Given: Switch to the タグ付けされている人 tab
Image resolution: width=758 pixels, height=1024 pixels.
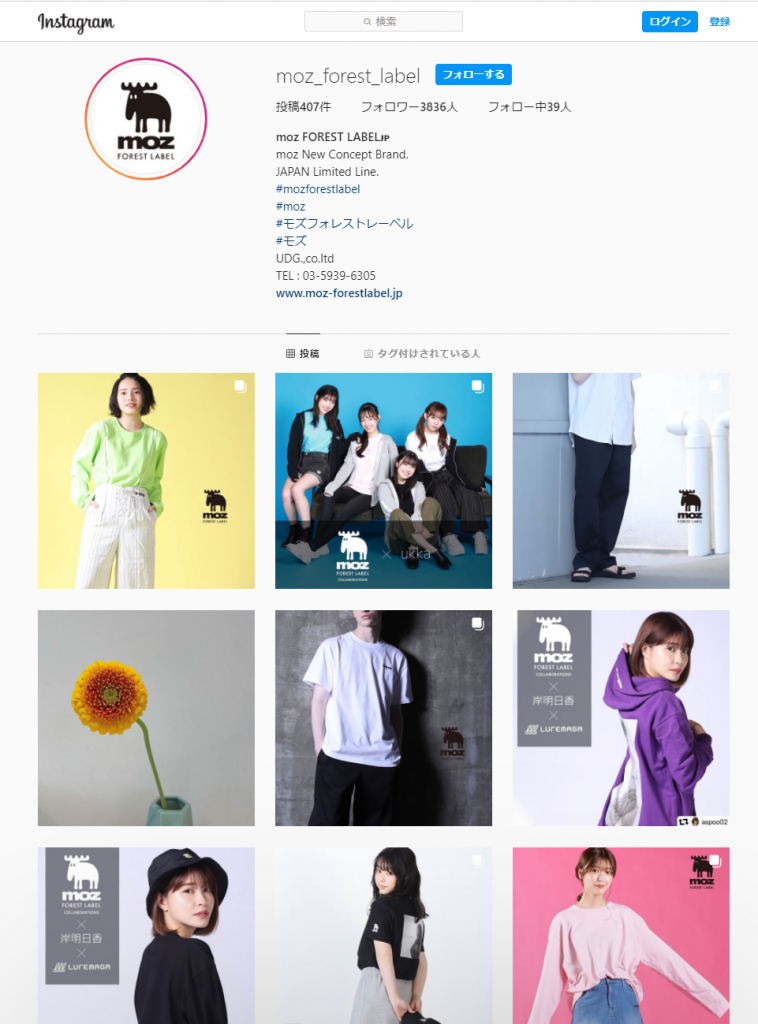Looking at the screenshot, I should (x=422, y=354).
